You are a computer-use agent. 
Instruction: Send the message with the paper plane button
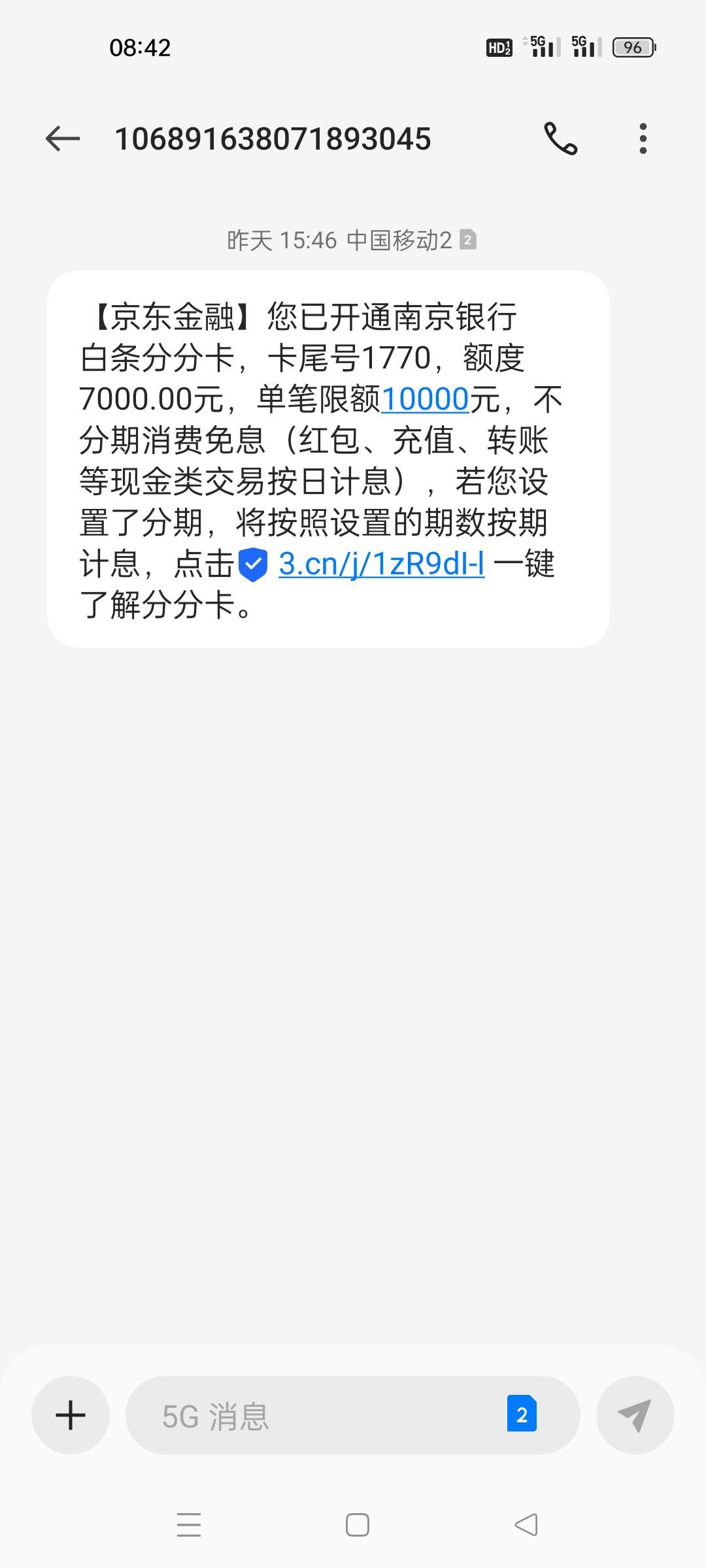(635, 1415)
